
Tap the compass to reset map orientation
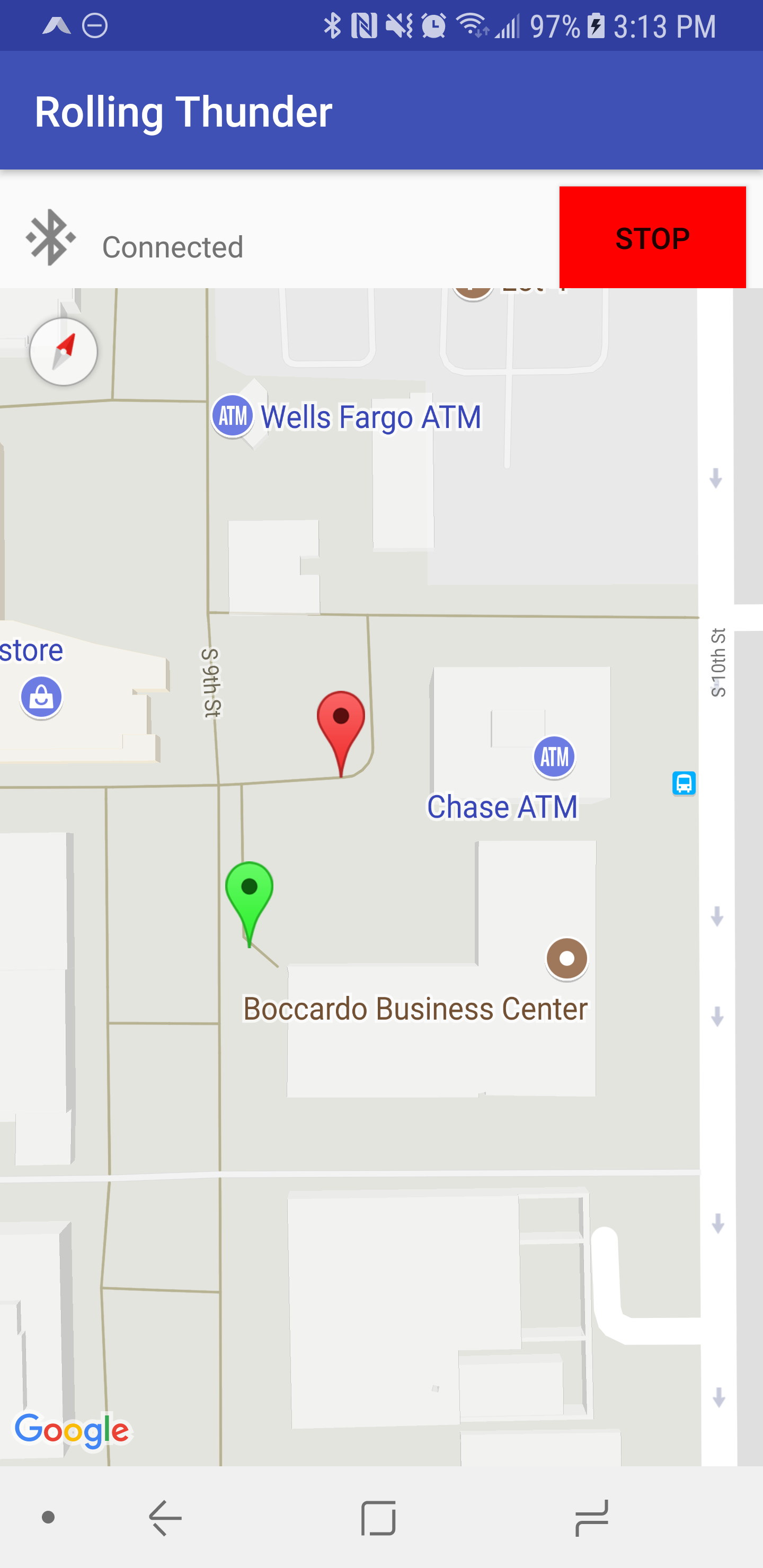[64, 352]
